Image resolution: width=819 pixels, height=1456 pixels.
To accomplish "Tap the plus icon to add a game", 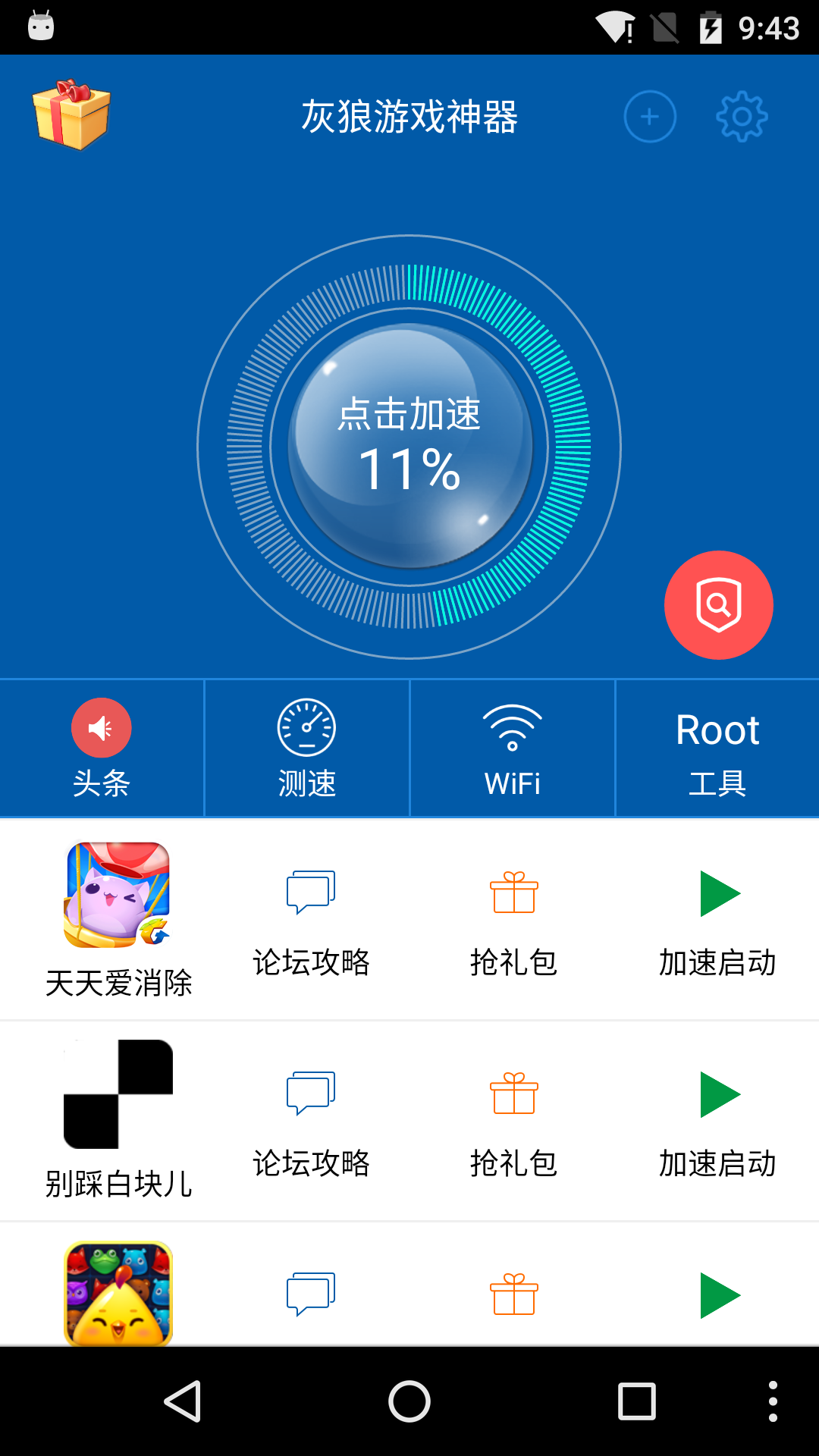I will tap(650, 117).
